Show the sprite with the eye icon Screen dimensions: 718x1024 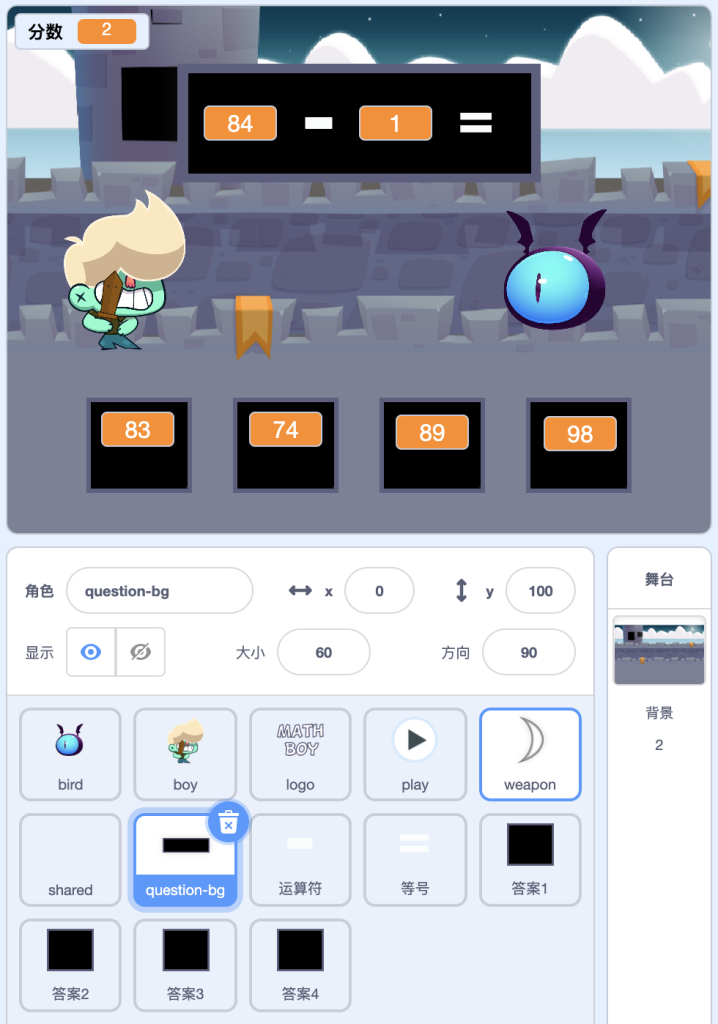[91, 652]
